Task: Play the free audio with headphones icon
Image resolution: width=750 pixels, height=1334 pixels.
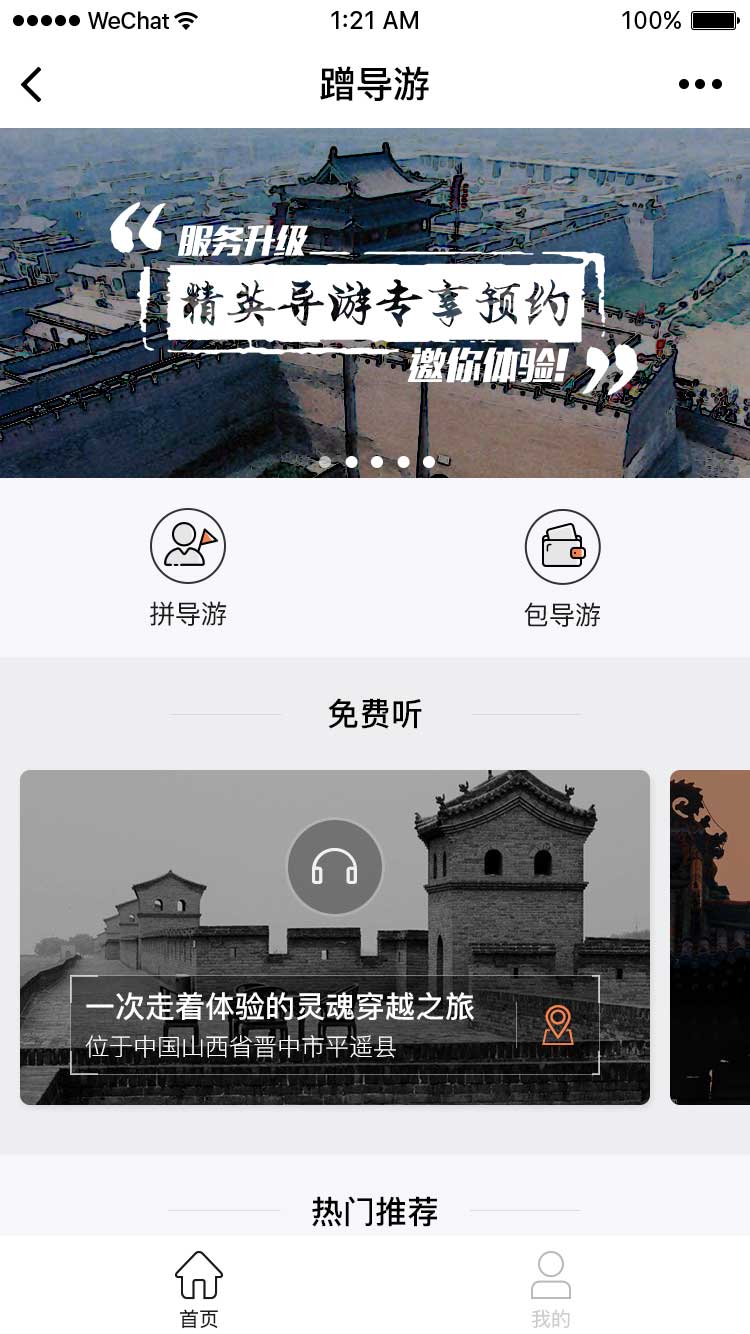Action: [335, 867]
